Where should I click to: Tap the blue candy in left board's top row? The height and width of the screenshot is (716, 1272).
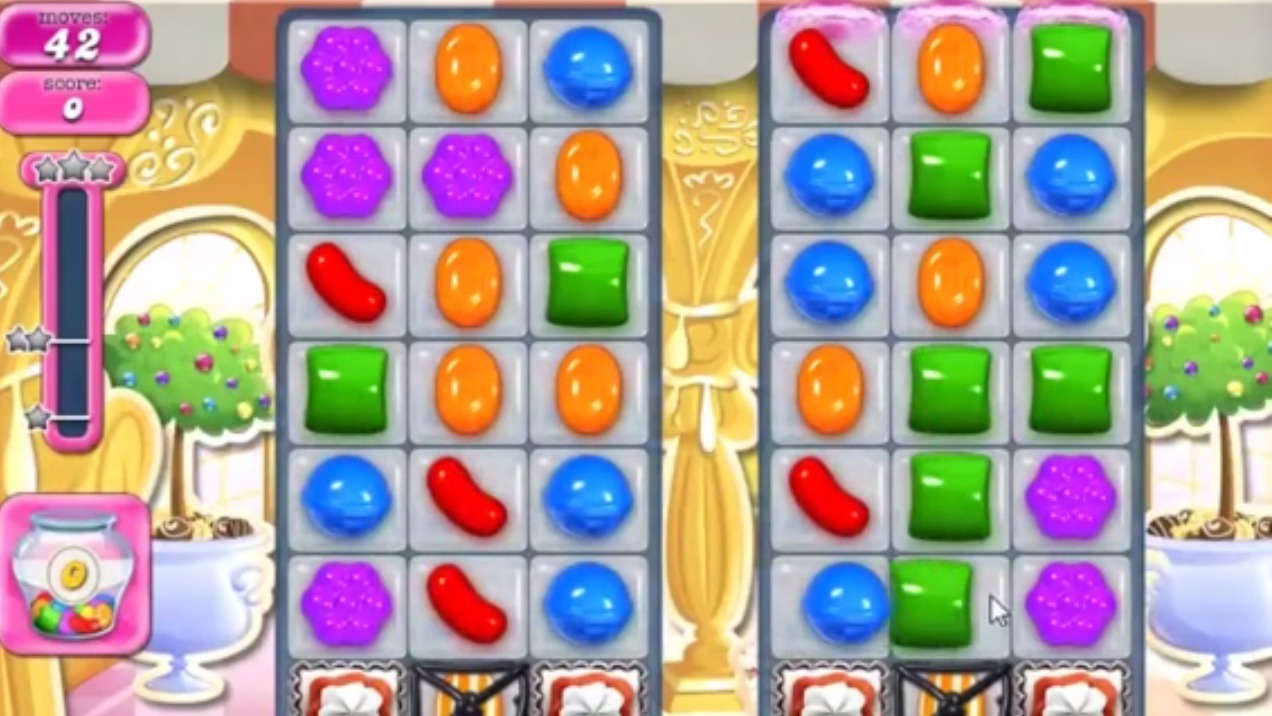[588, 67]
